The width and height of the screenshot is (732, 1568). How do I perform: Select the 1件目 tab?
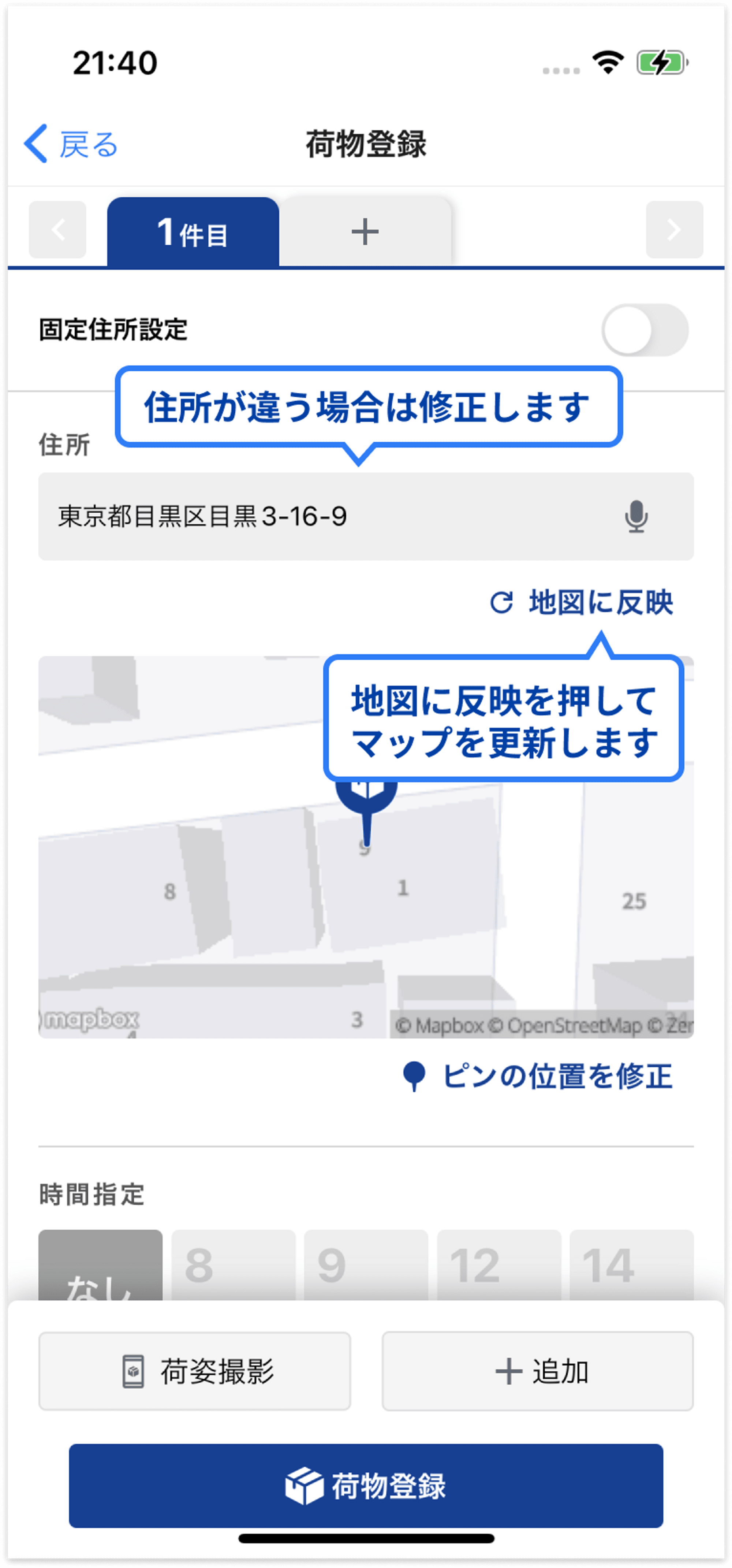(x=193, y=232)
